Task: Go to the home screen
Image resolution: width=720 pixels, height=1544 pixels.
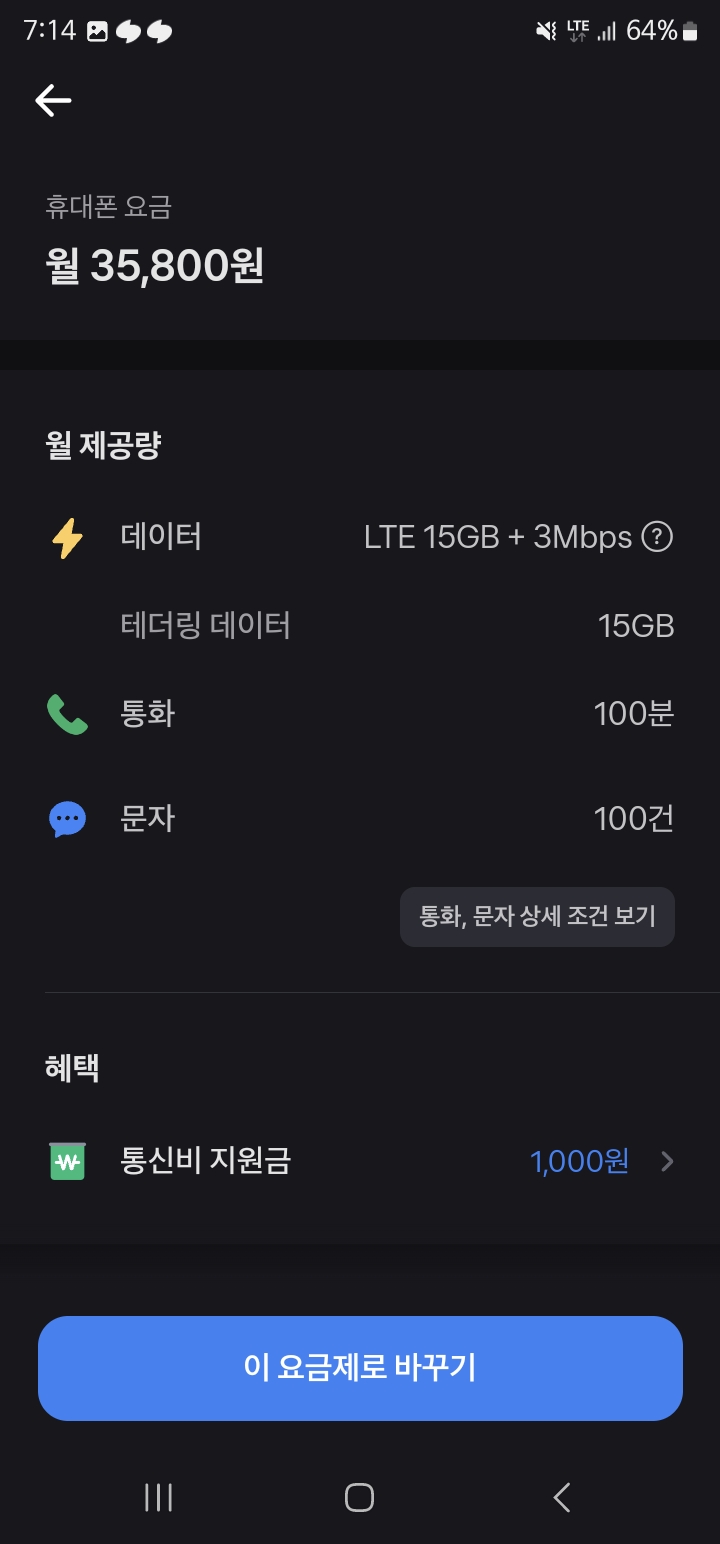Action: point(359,1497)
